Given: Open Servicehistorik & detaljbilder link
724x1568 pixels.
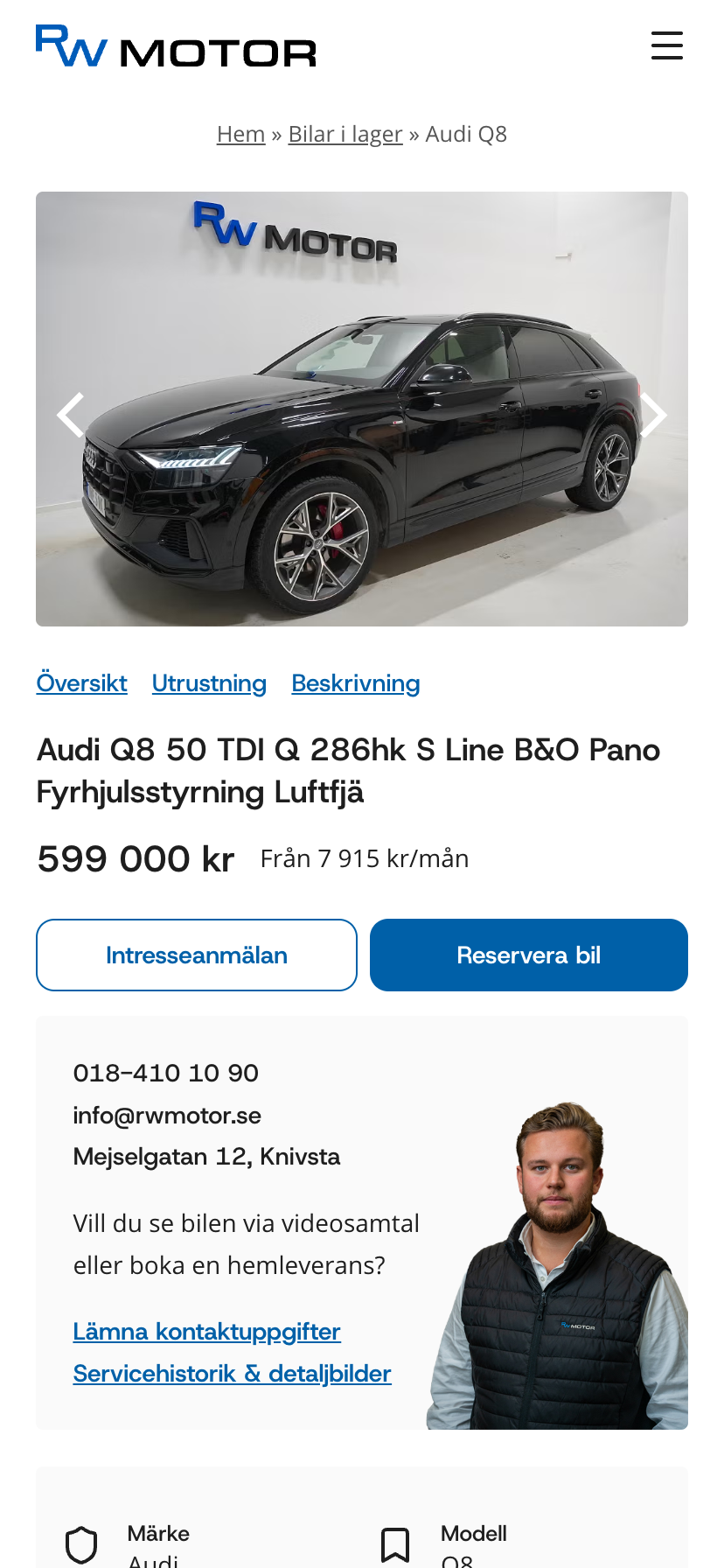Looking at the screenshot, I should pos(232,1374).
